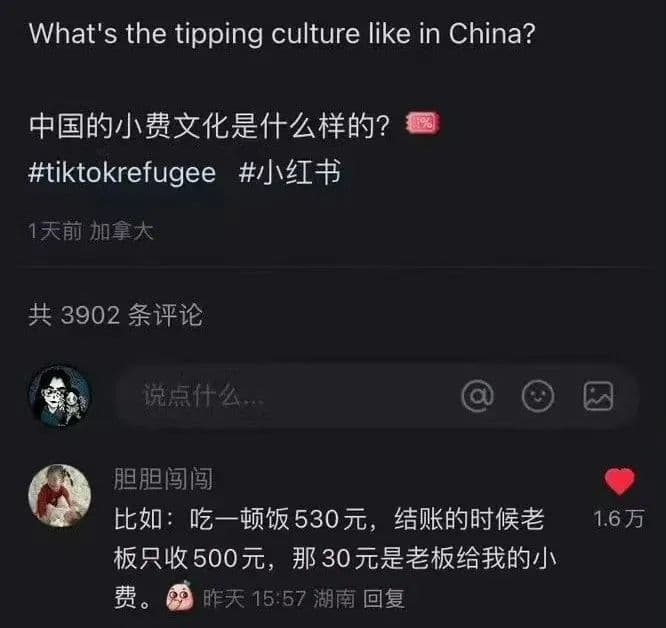Like 胆胆闯闯's comment
The image size is (666, 628).
click(620, 483)
